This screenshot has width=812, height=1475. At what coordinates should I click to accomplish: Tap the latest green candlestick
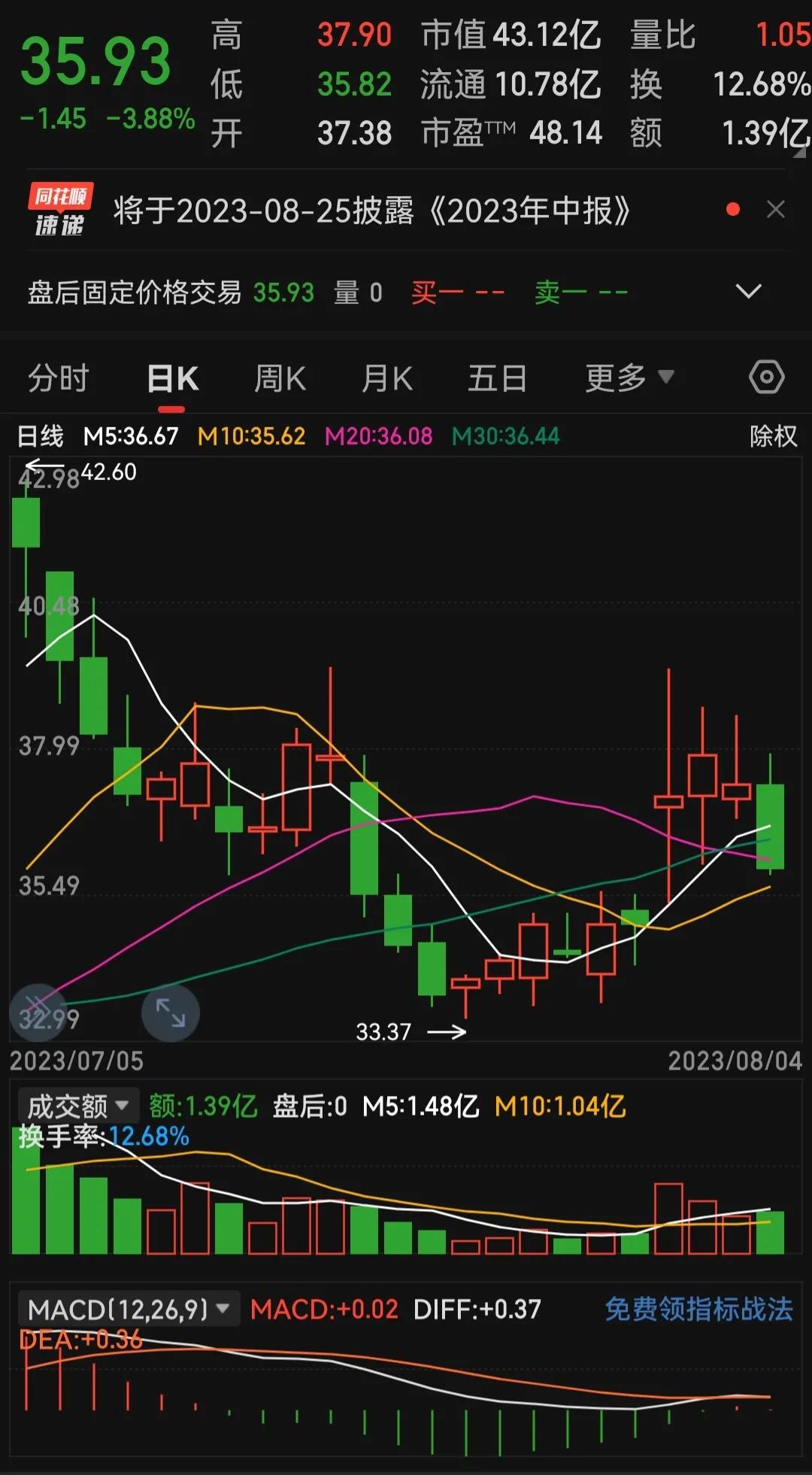point(771,827)
